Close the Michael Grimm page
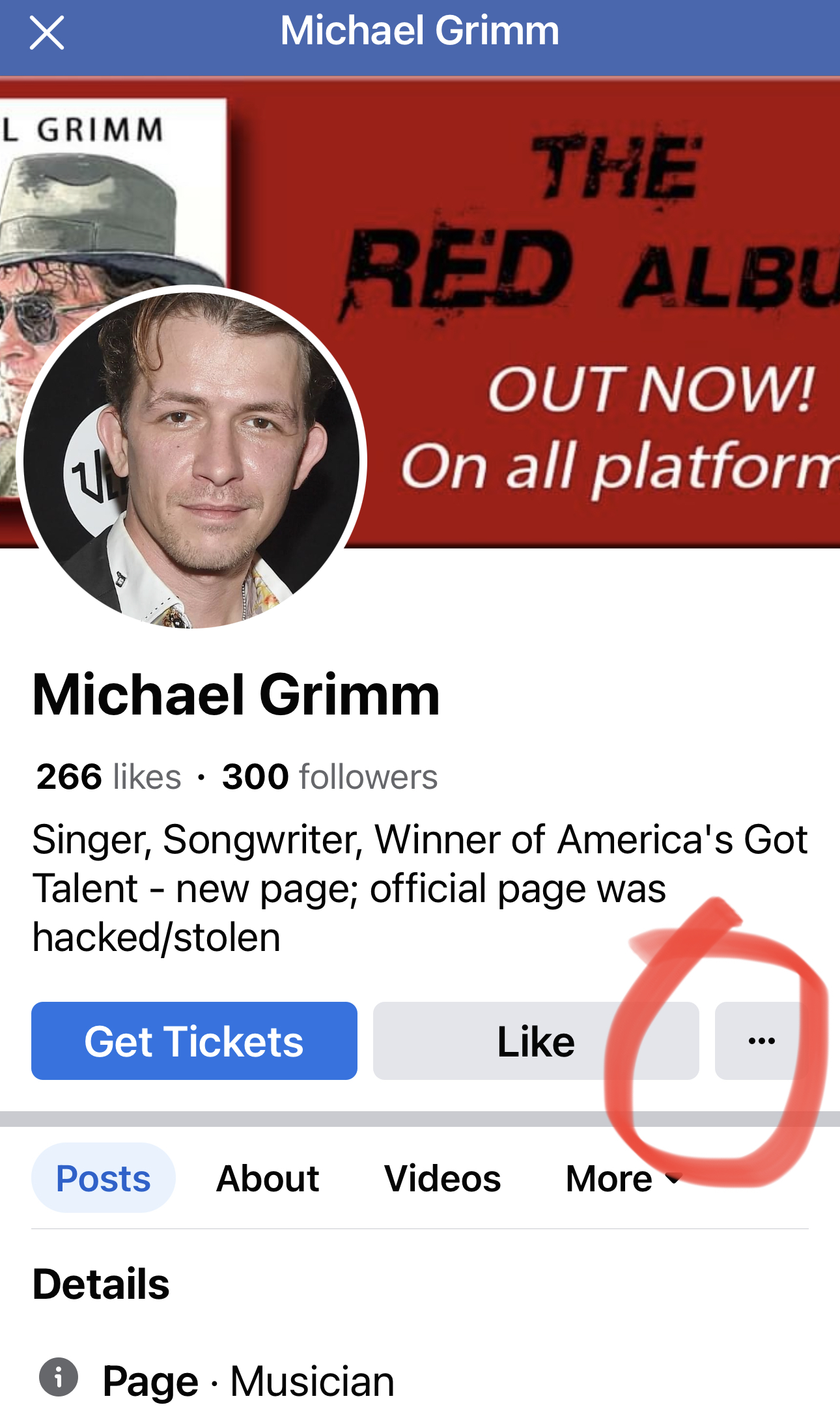This screenshot has width=840, height=1418. (47, 33)
